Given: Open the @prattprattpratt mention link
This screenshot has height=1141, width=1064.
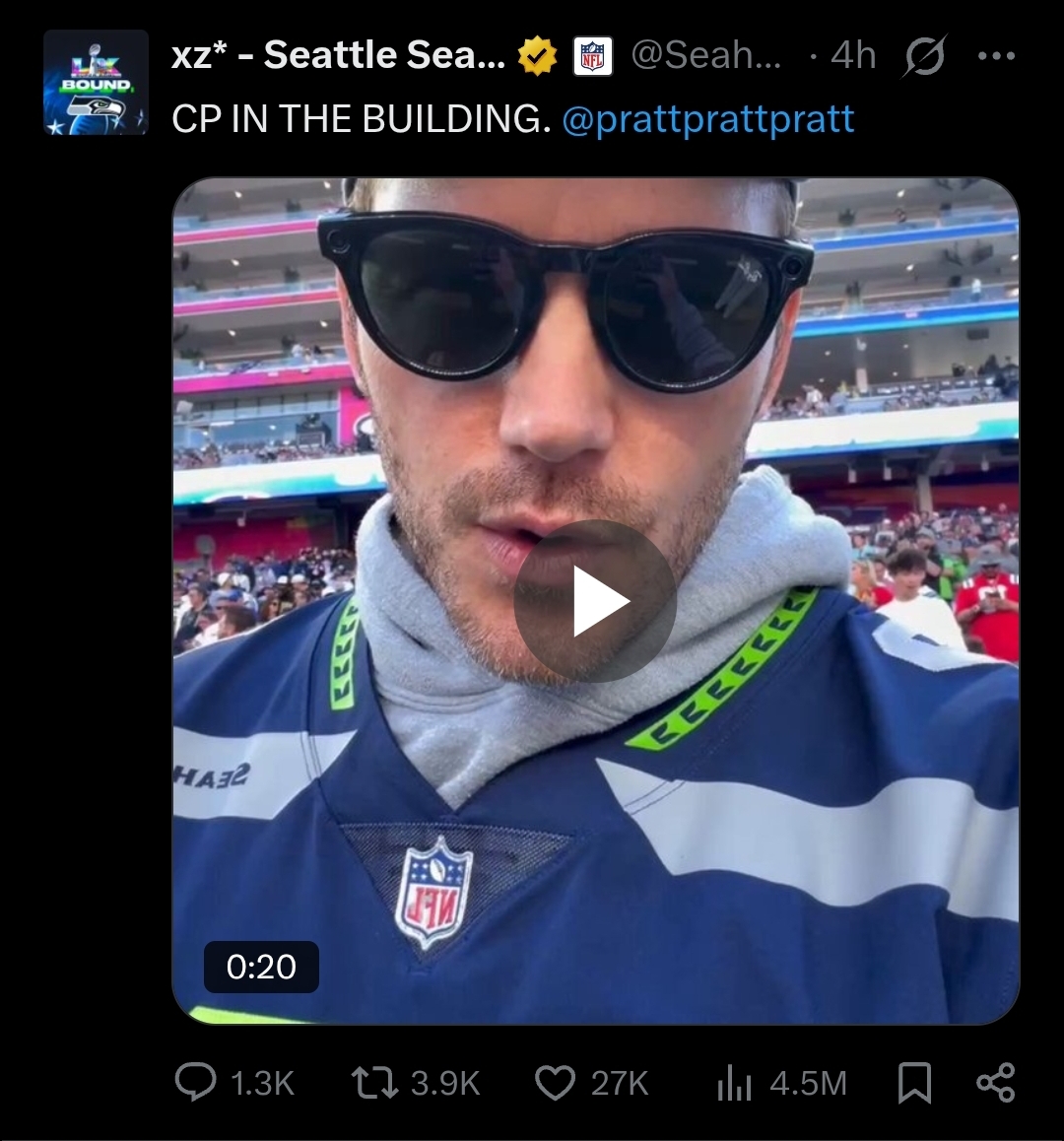Looking at the screenshot, I should coord(708,118).
